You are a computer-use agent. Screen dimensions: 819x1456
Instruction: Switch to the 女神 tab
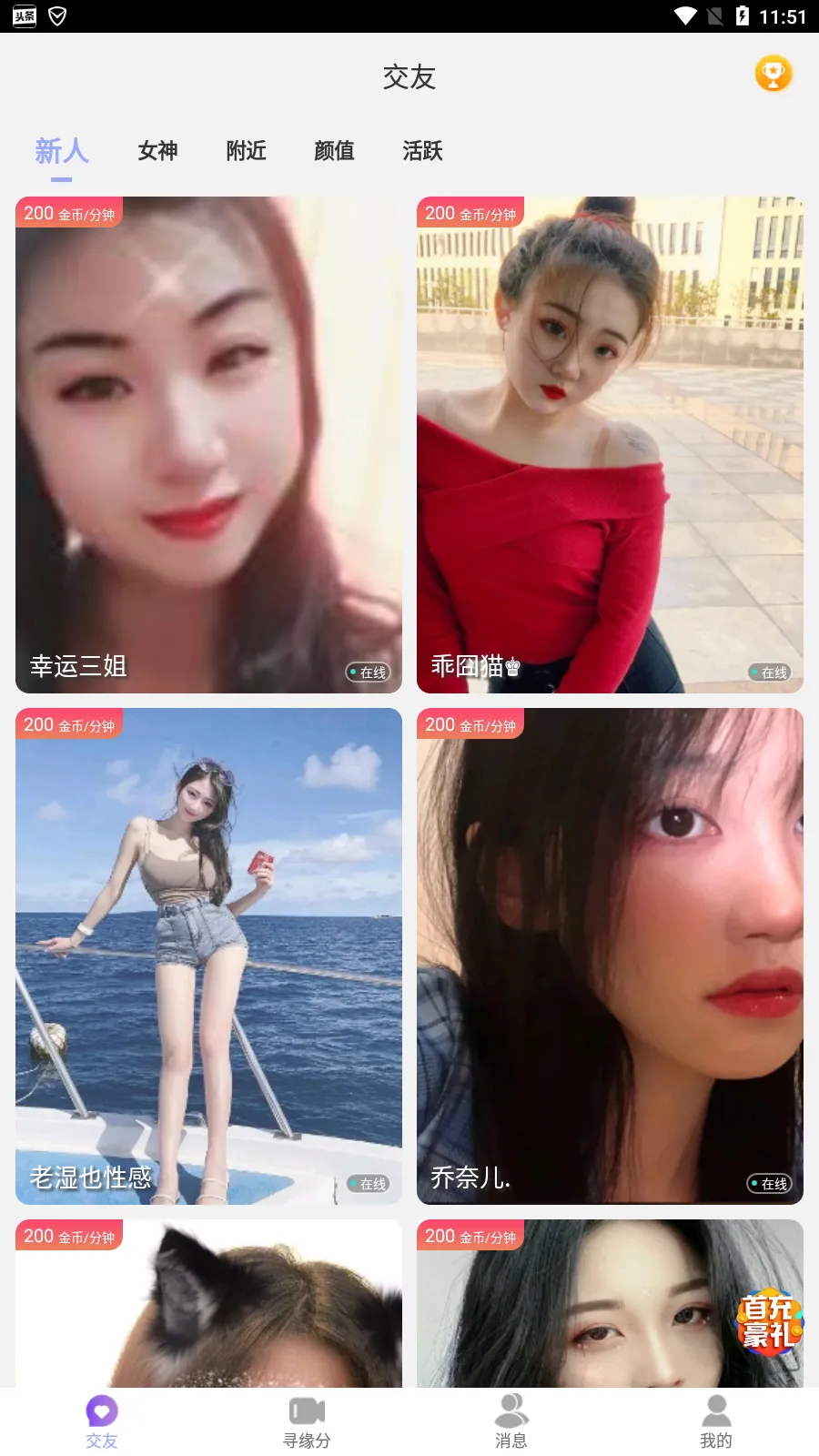[x=157, y=150]
